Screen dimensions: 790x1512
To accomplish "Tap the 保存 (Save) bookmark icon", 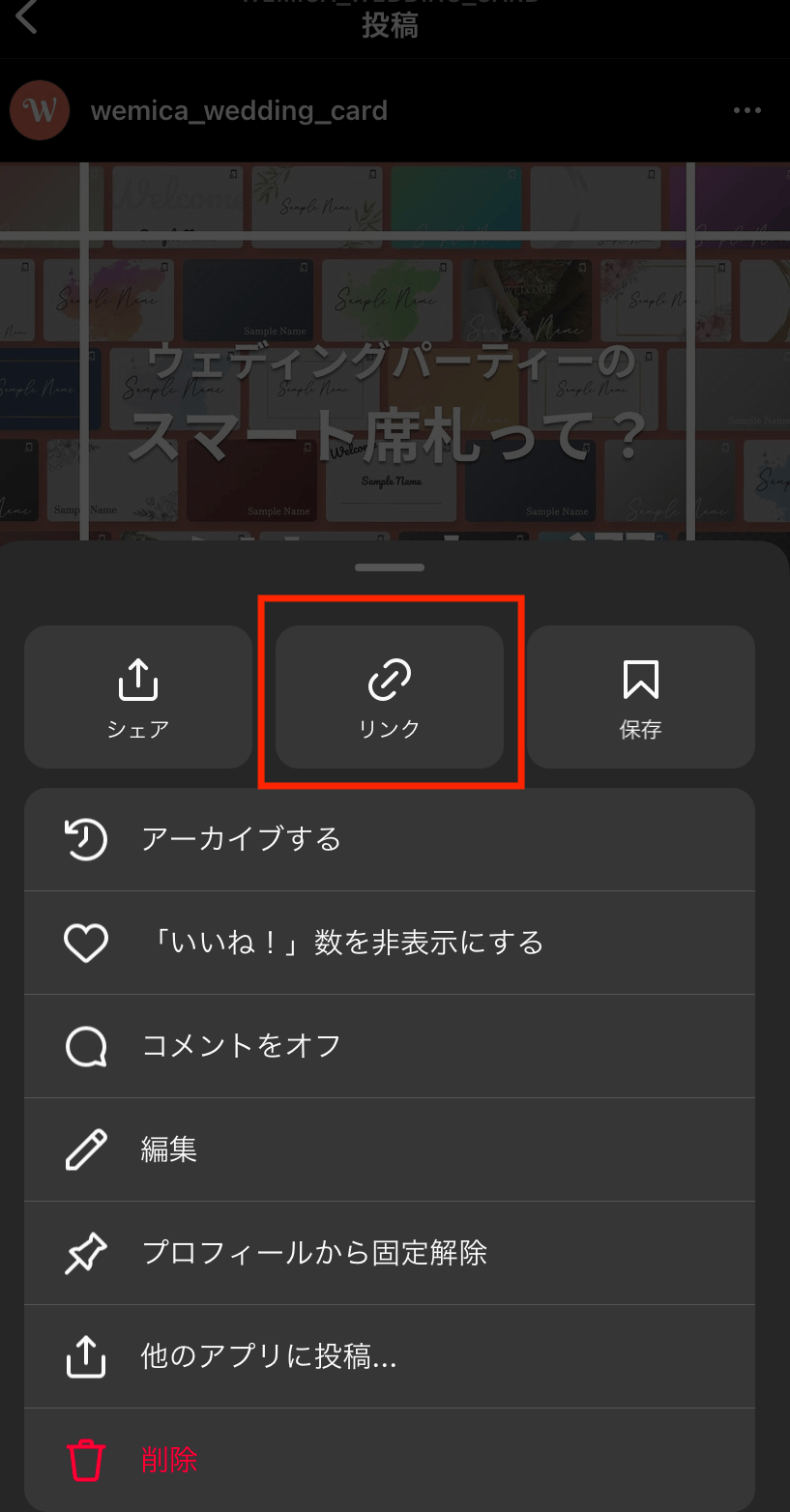I will tap(640, 679).
